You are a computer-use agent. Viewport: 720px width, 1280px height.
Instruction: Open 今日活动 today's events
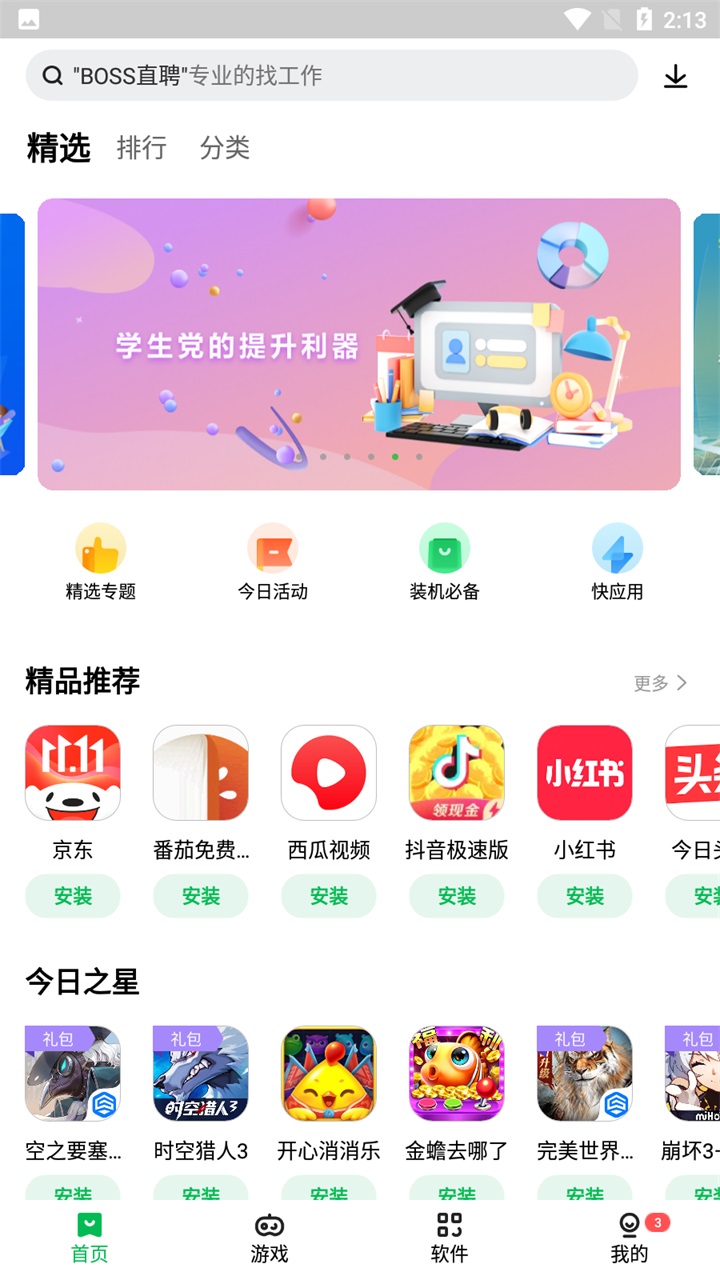coord(271,550)
